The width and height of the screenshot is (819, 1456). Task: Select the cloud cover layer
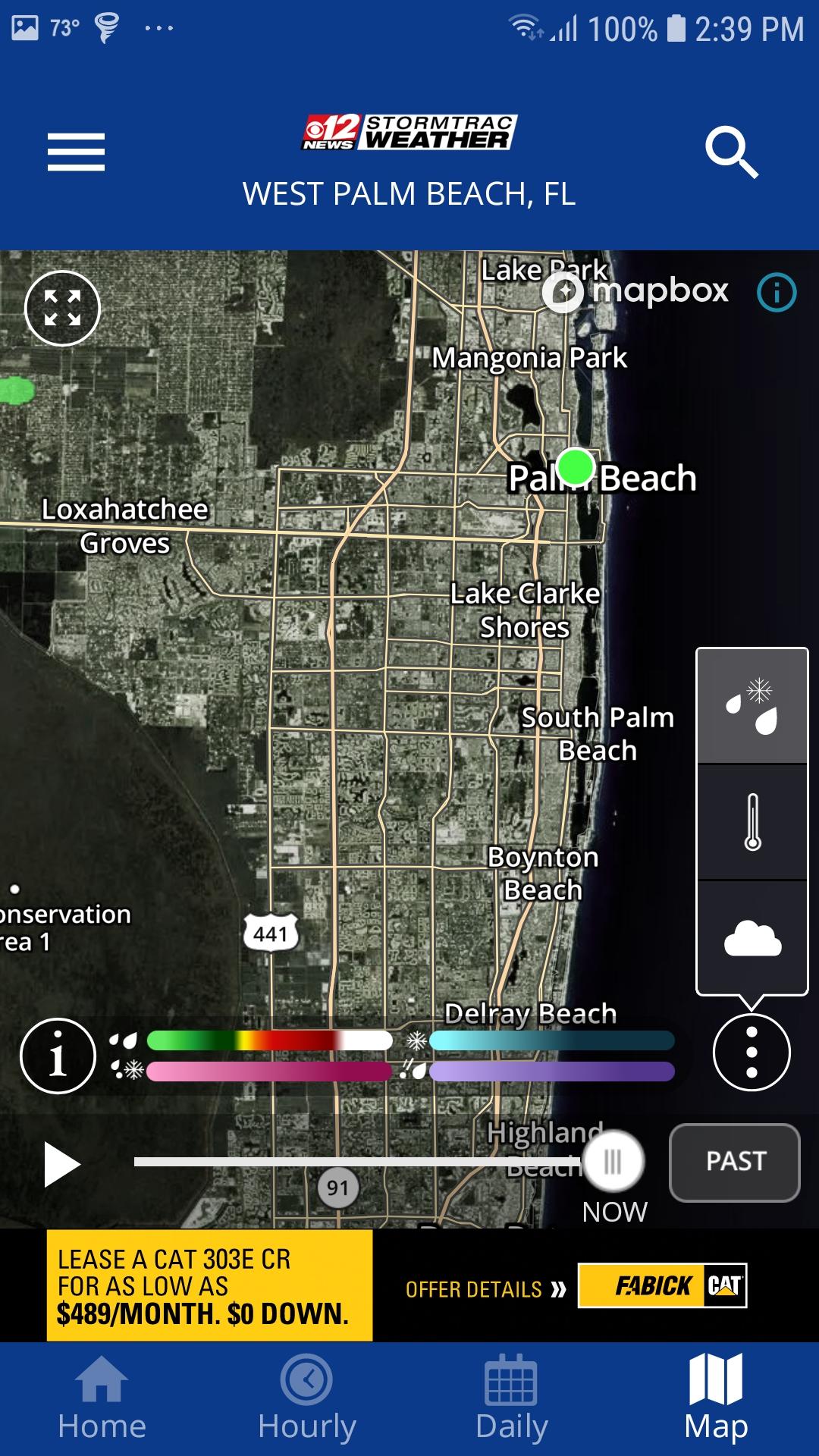752,938
